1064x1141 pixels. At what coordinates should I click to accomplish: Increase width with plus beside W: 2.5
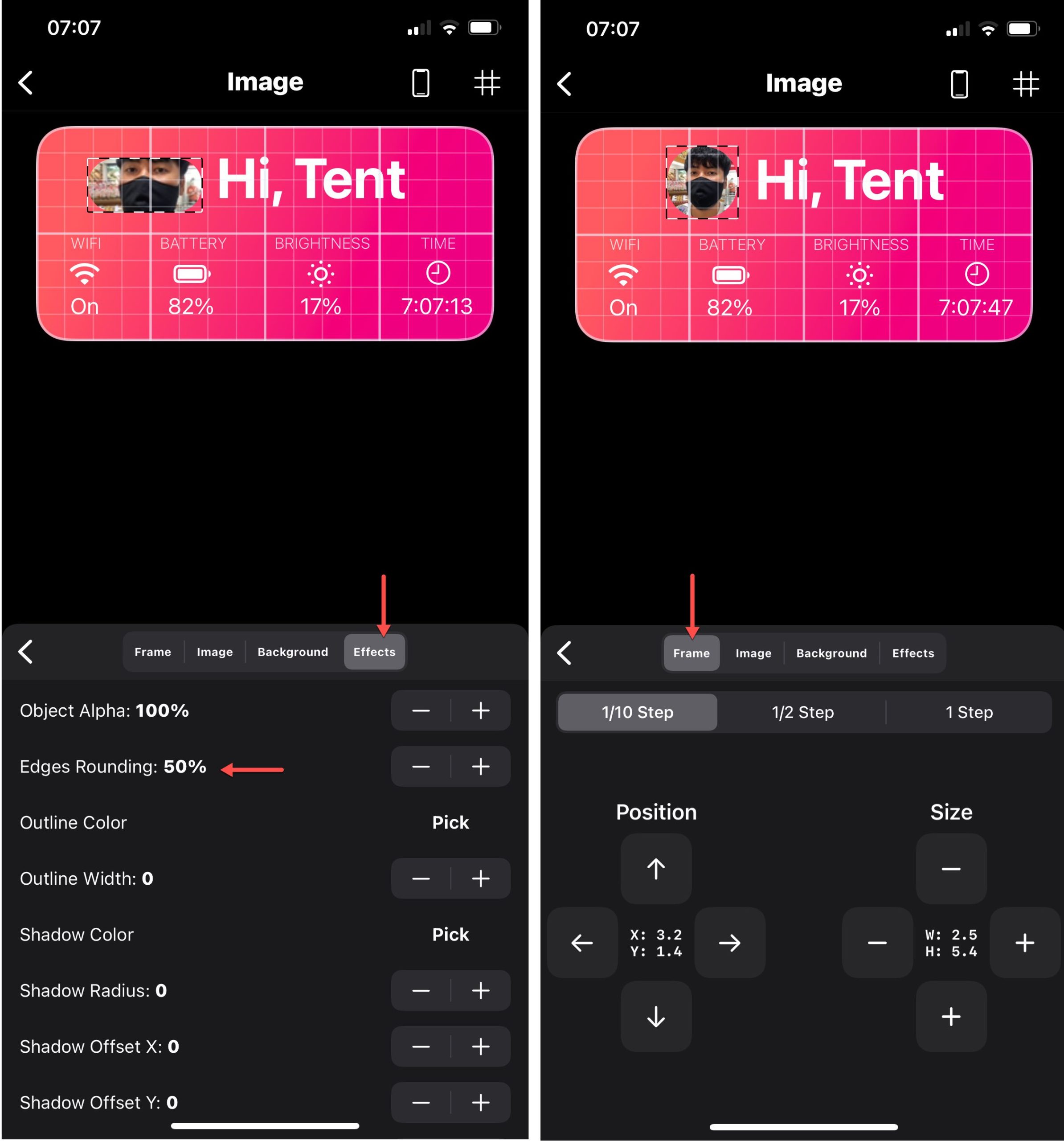tap(1024, 942)
